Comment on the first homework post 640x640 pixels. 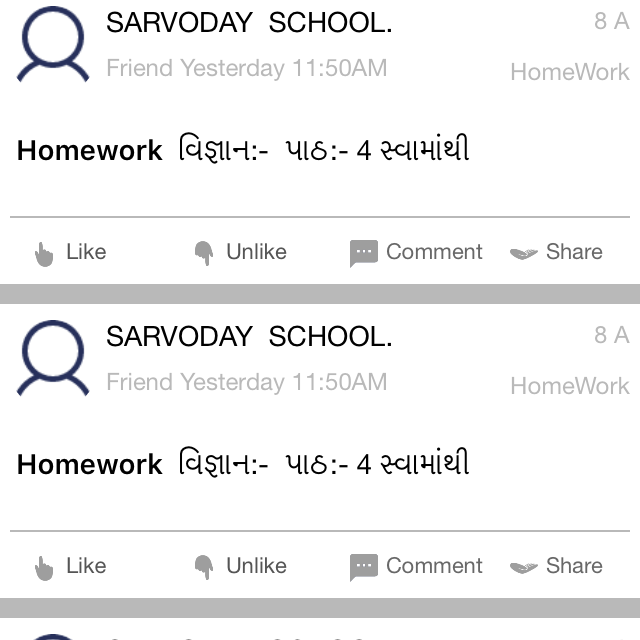416,253
